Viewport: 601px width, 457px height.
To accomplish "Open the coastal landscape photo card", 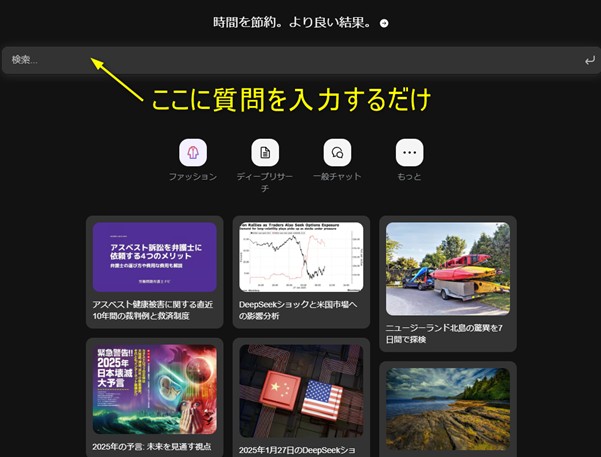I will coord(447,408).
